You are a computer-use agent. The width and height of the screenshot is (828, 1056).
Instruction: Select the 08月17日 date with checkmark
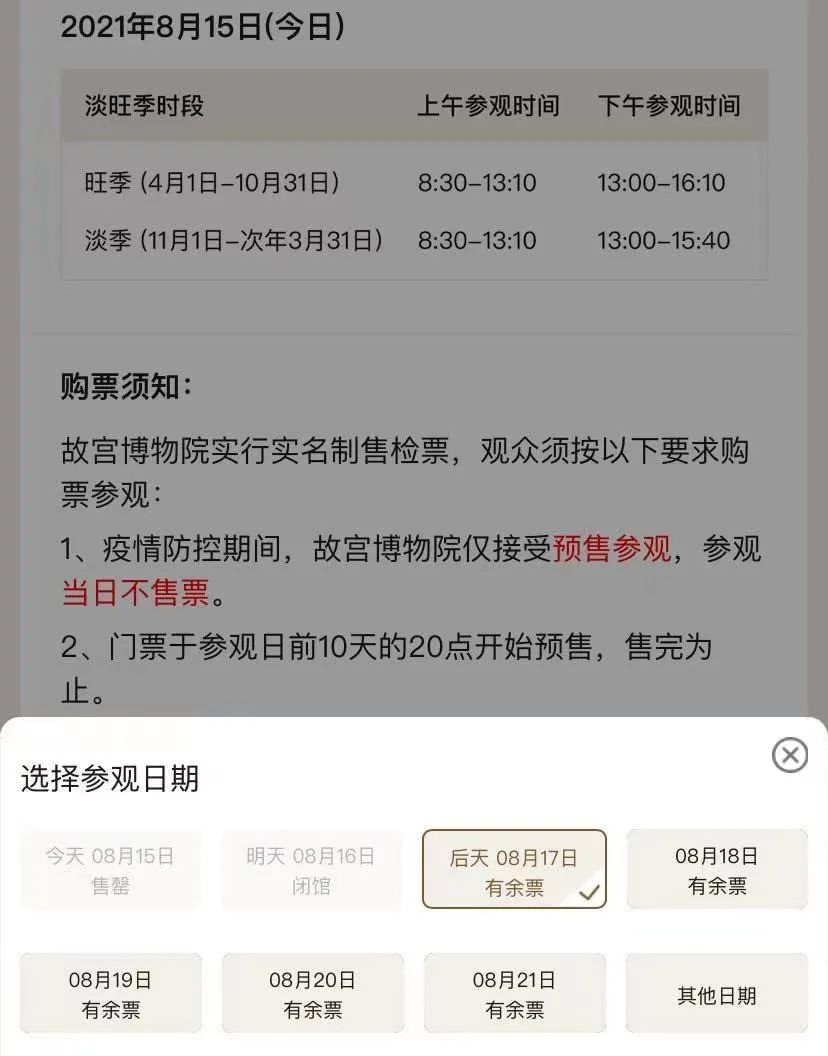coord(513,869)
